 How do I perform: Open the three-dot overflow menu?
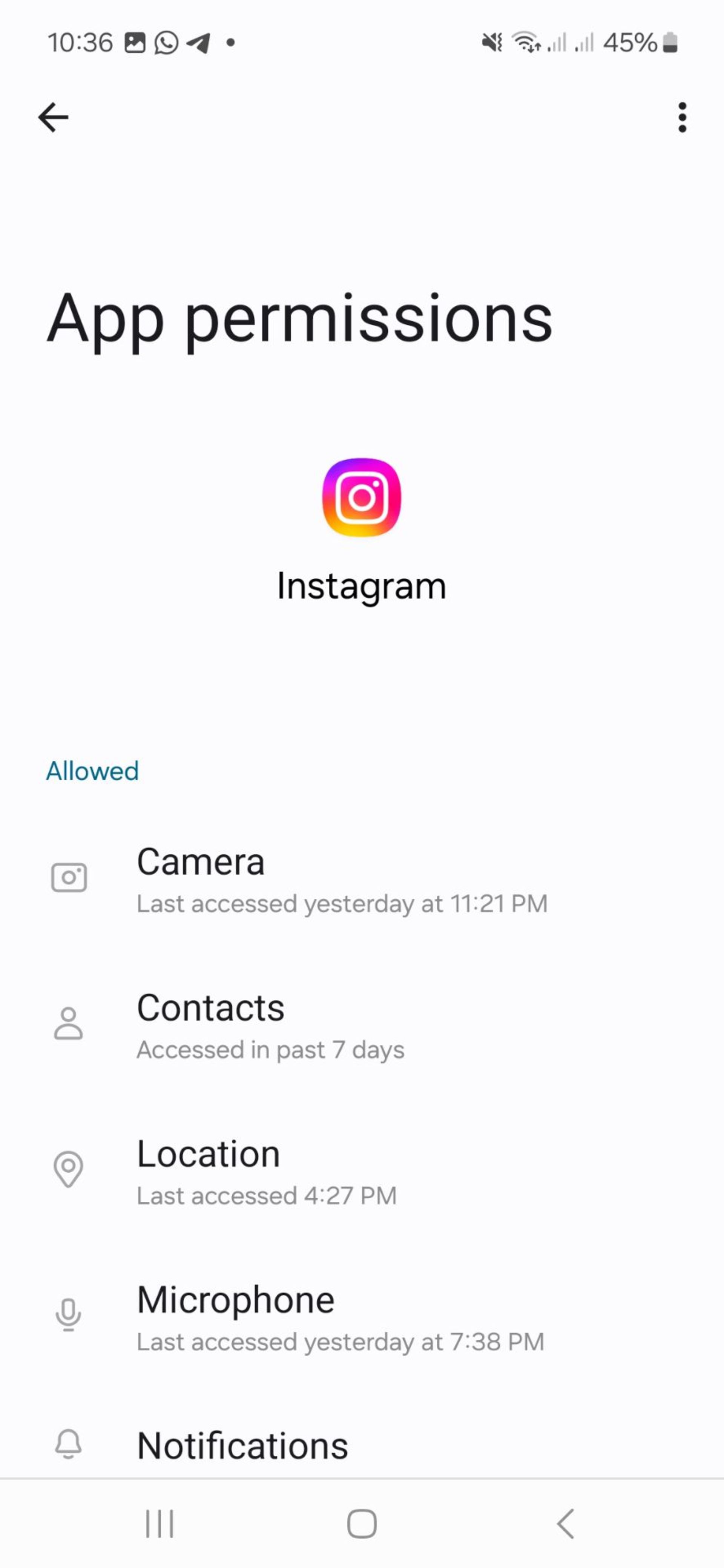pyautogui.click(x=682, y=117)
